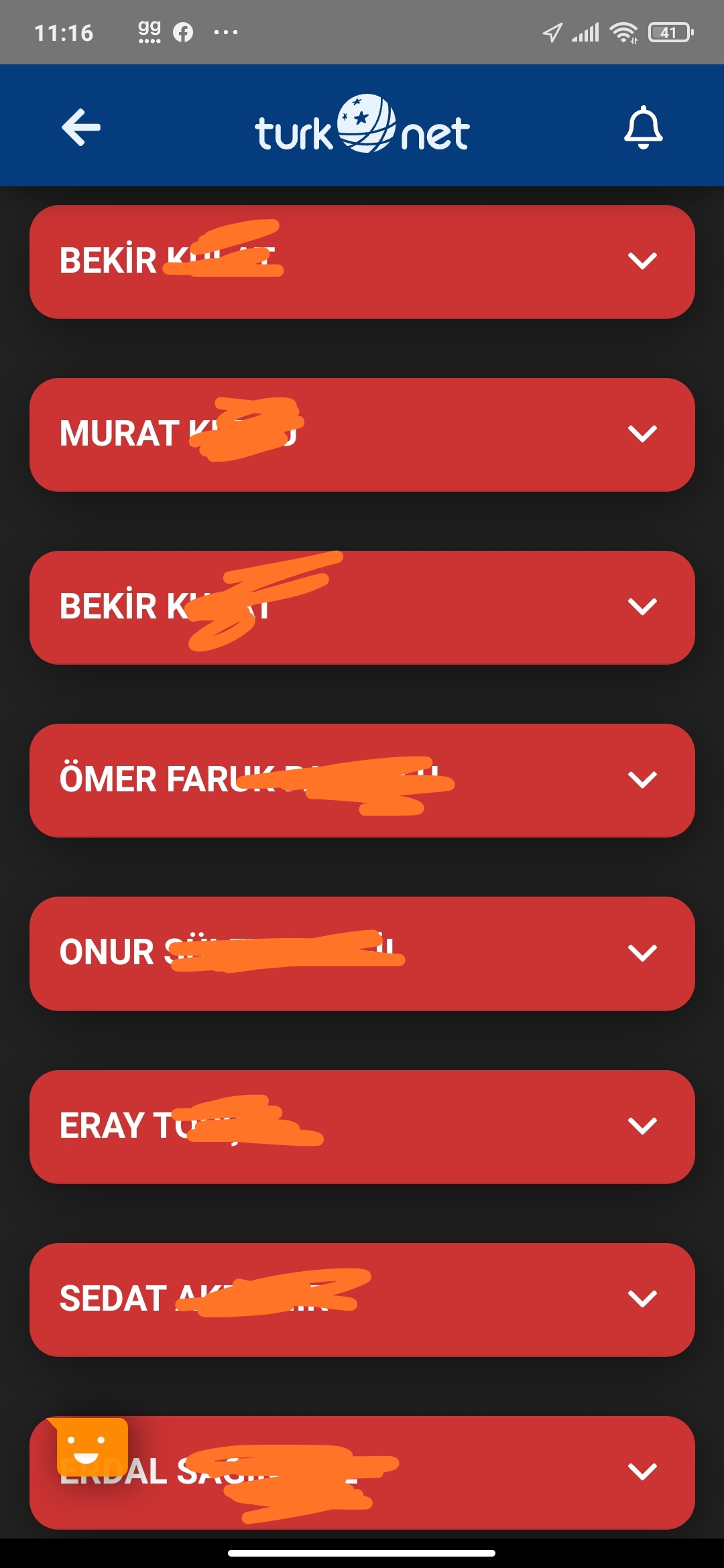Open the orange chat assistant bubble
Screen dimensions: 724x1568
pyautogui.click(x=90, y=1447)
